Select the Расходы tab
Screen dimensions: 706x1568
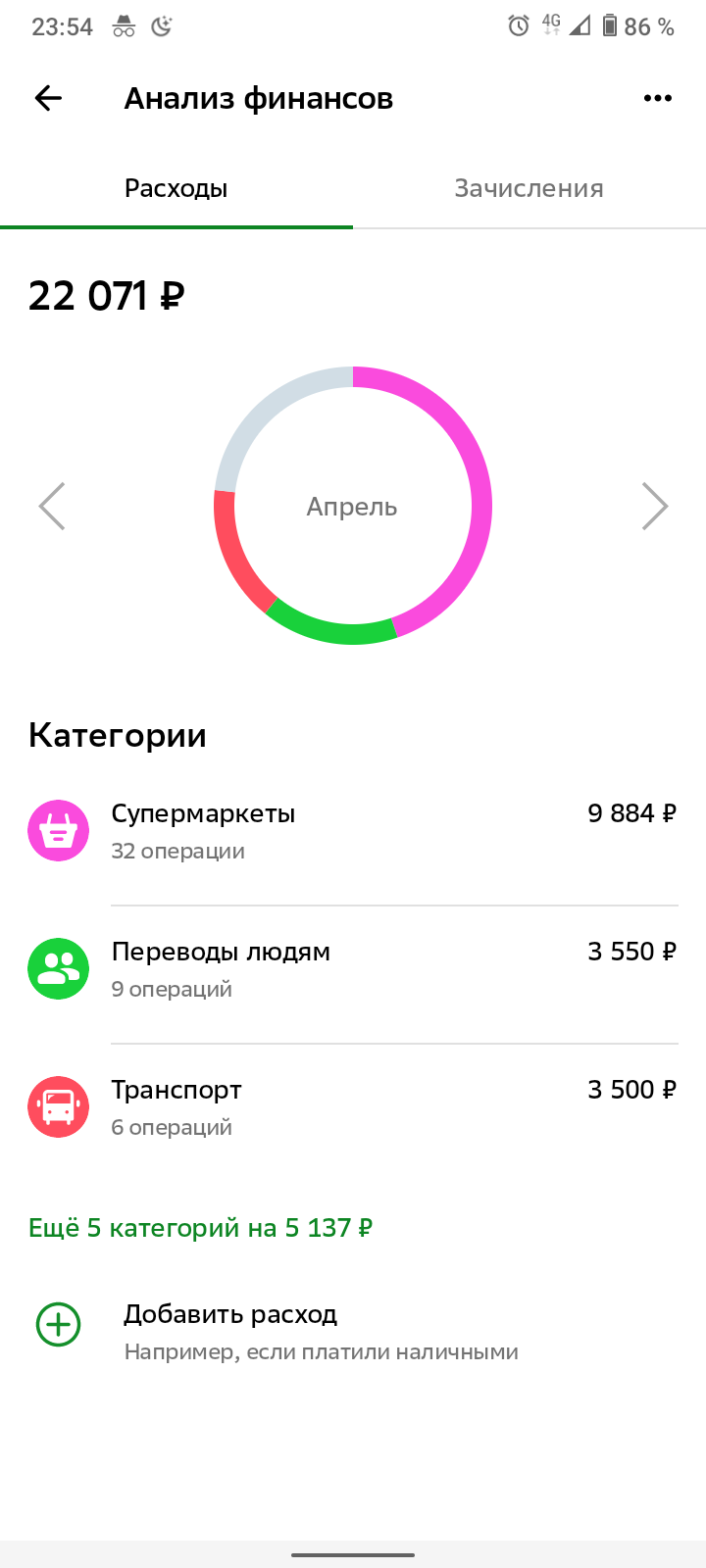click(176, 188)
